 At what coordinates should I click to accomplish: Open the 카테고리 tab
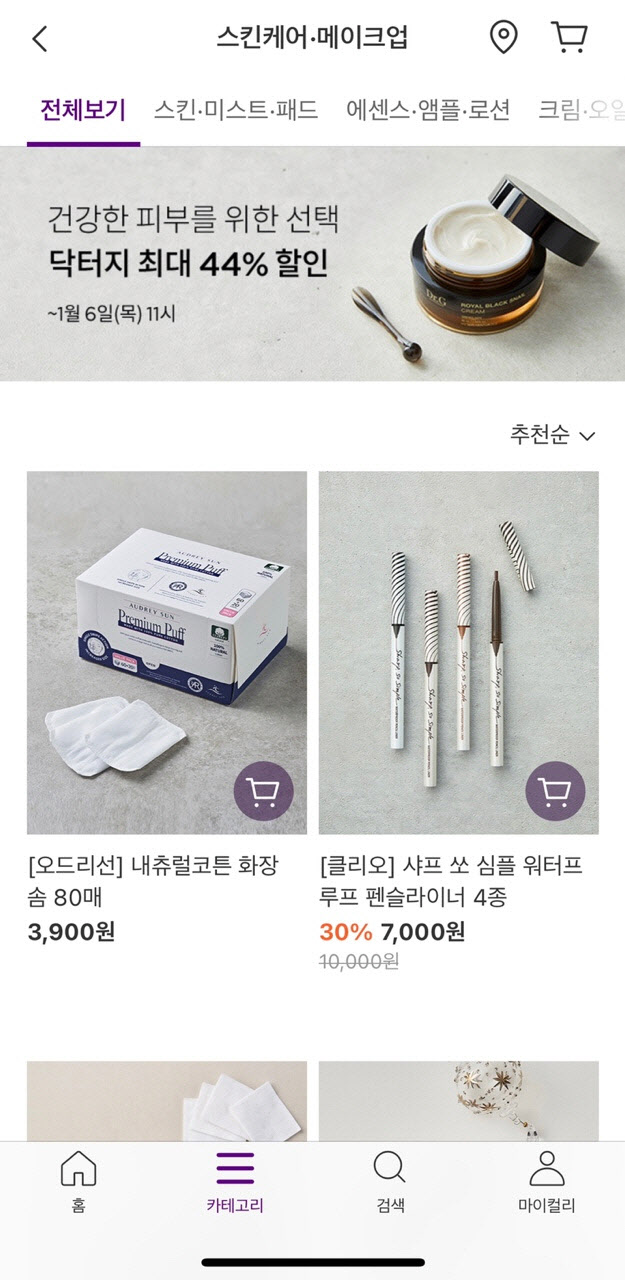235,1182
